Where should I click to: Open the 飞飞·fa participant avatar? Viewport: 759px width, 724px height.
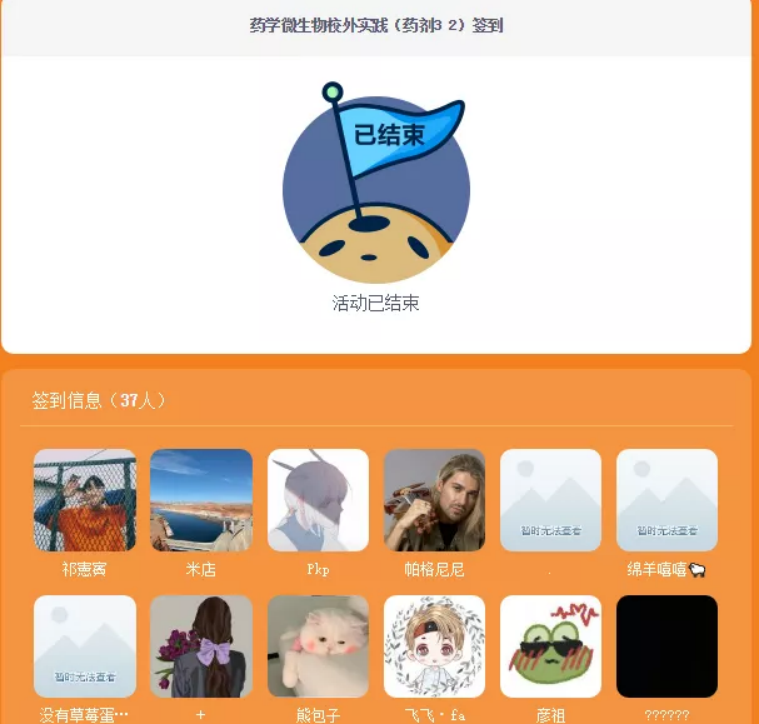tap(434, 646)
